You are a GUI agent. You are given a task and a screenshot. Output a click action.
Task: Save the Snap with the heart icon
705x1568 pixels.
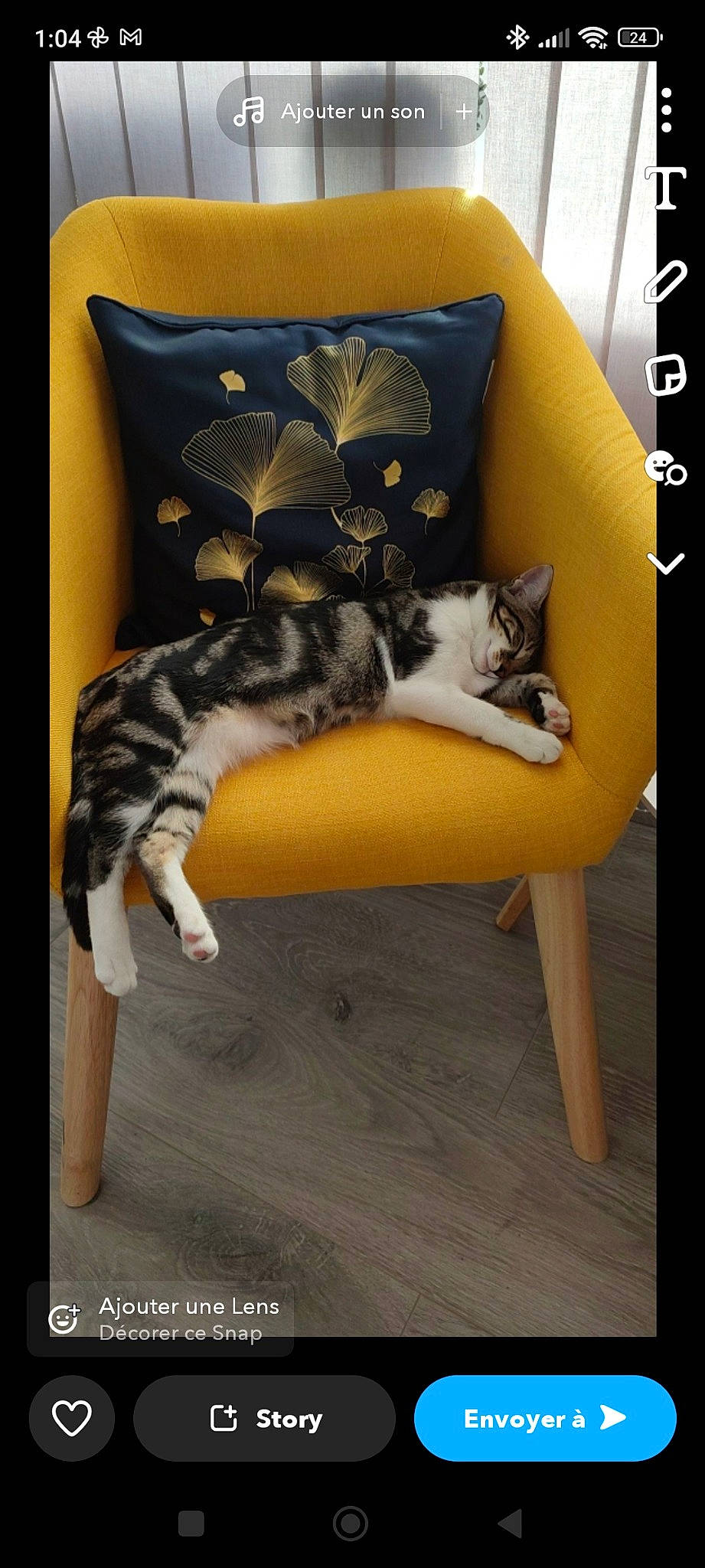[71, 1418]
